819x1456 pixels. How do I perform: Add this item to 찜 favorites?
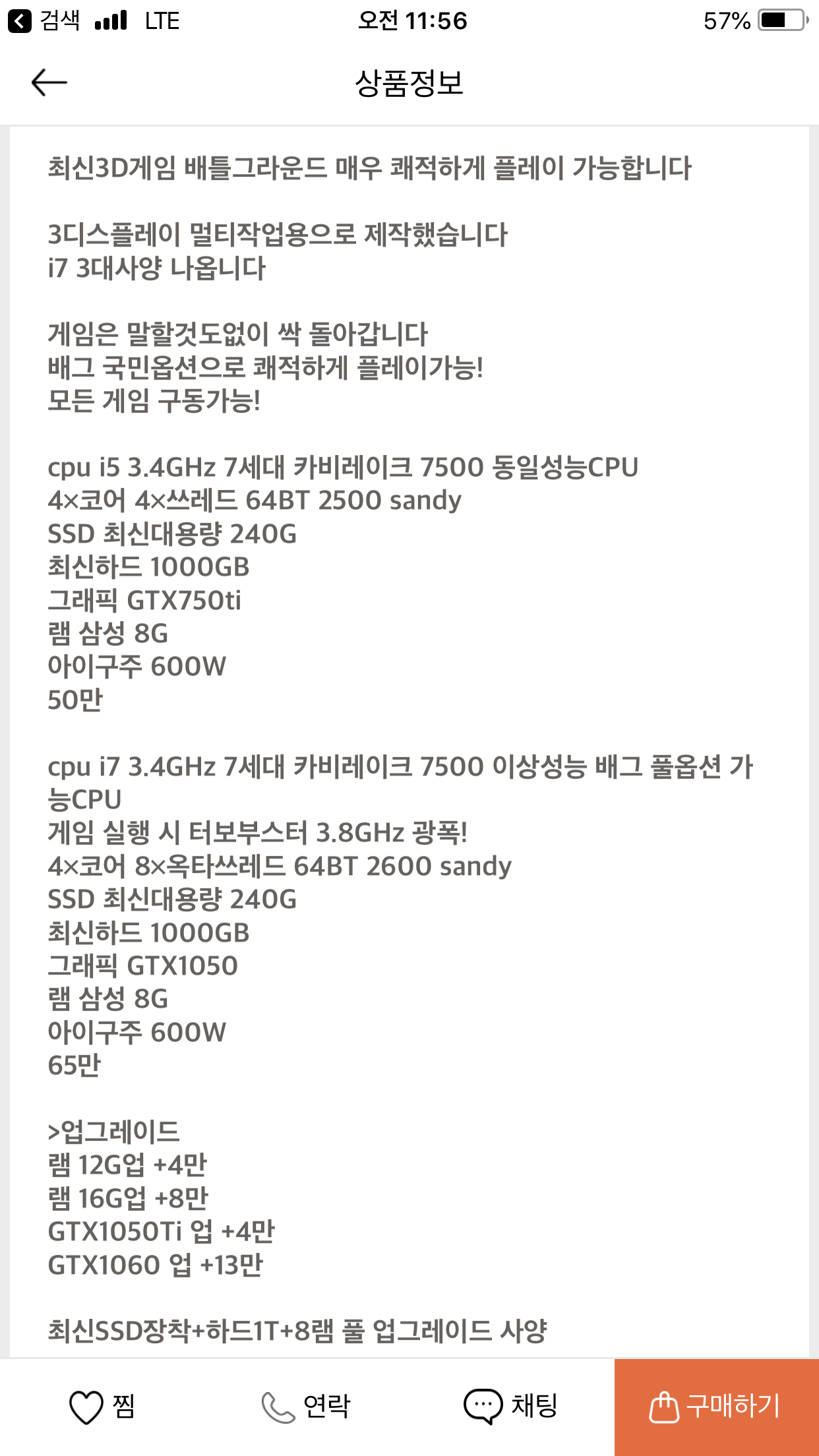coord(102,1407)
